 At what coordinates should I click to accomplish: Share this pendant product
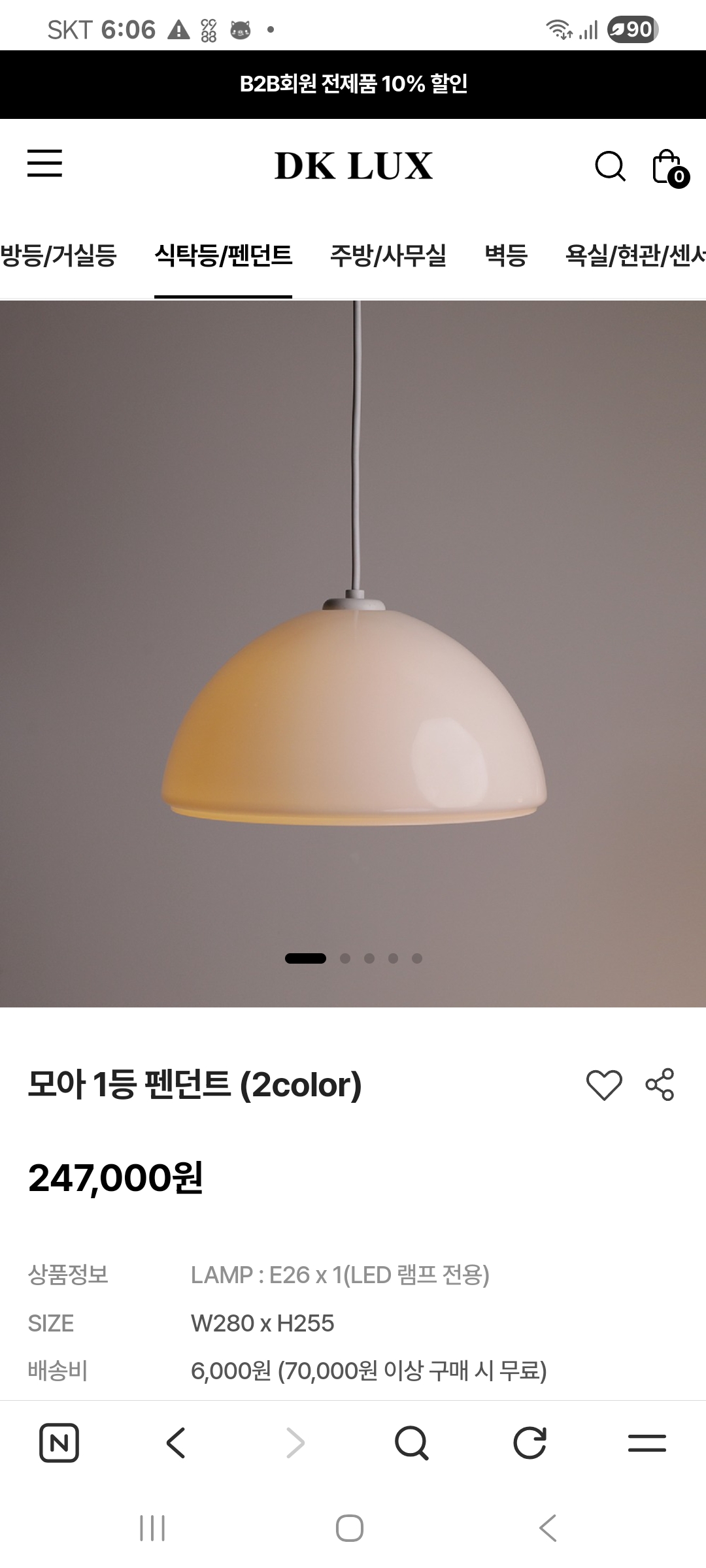point(660,1085)
